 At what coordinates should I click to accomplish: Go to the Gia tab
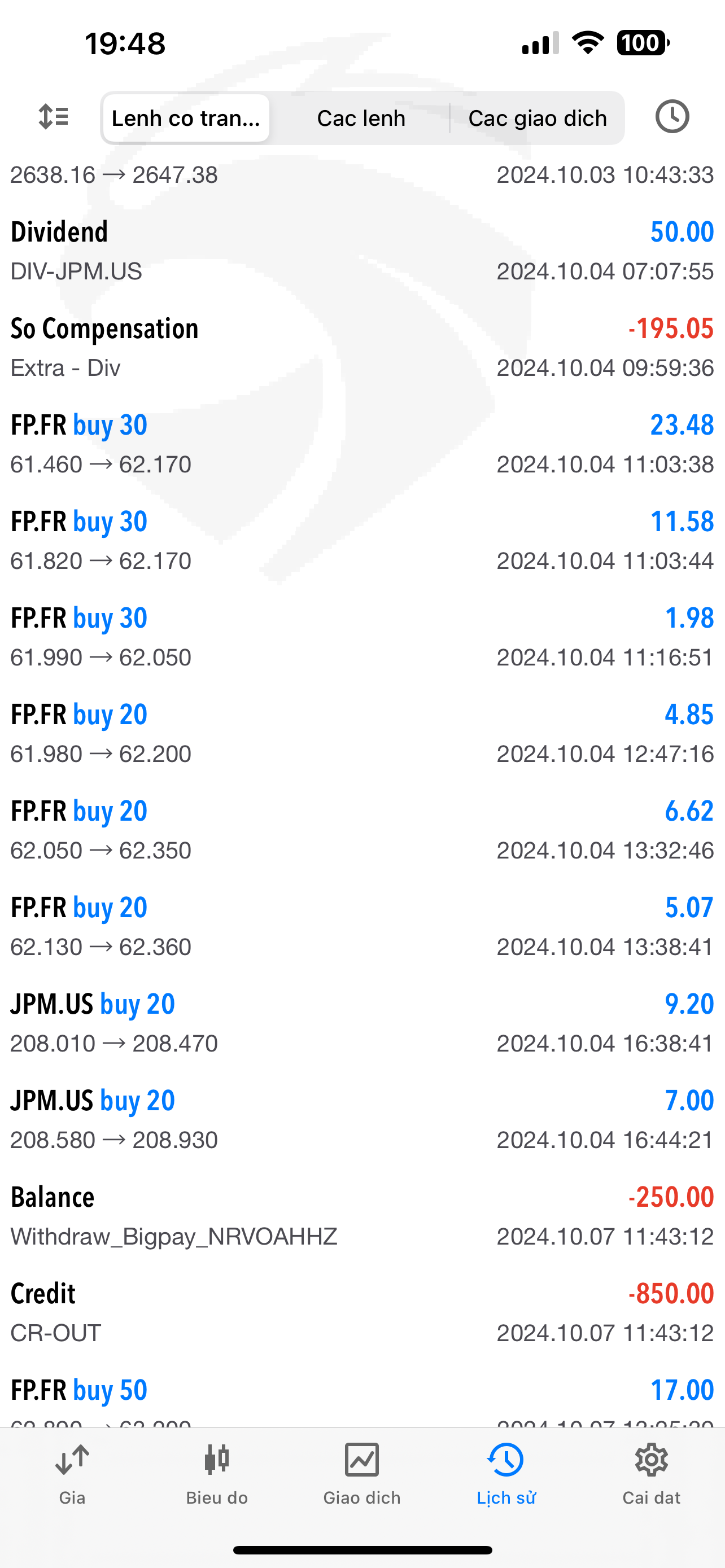point(72,1473)
